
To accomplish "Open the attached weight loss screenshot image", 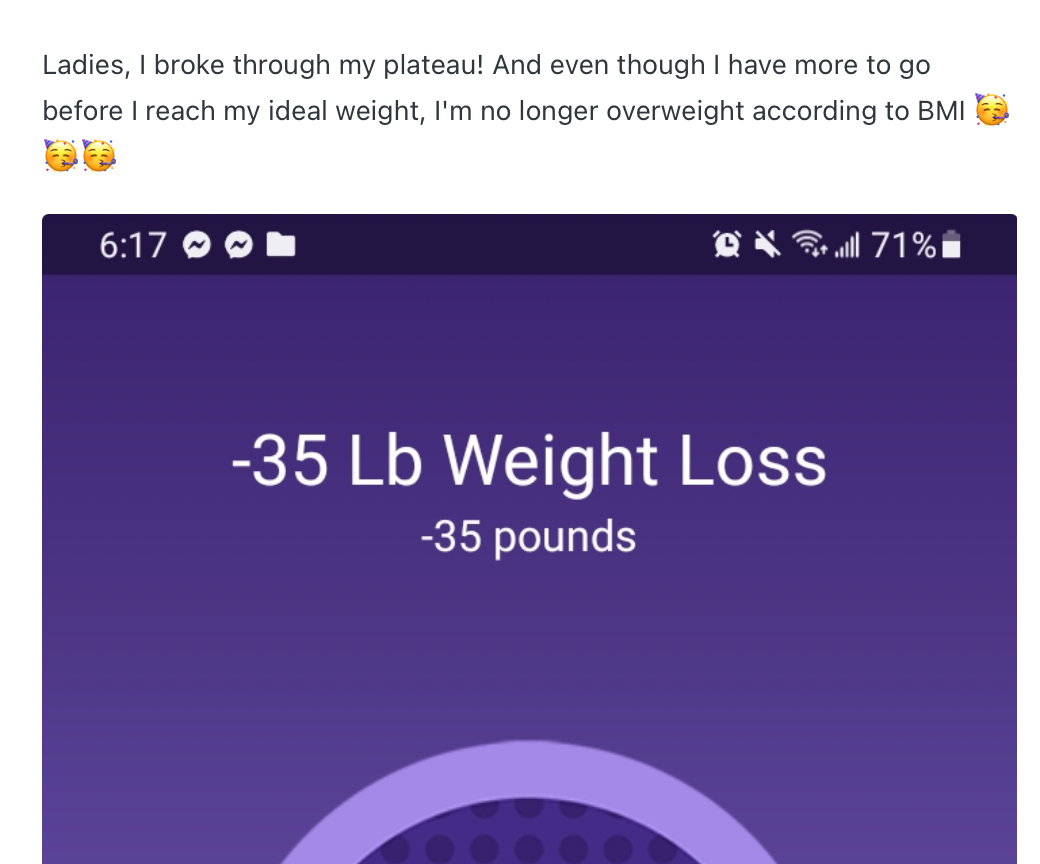I will point(529,540).
